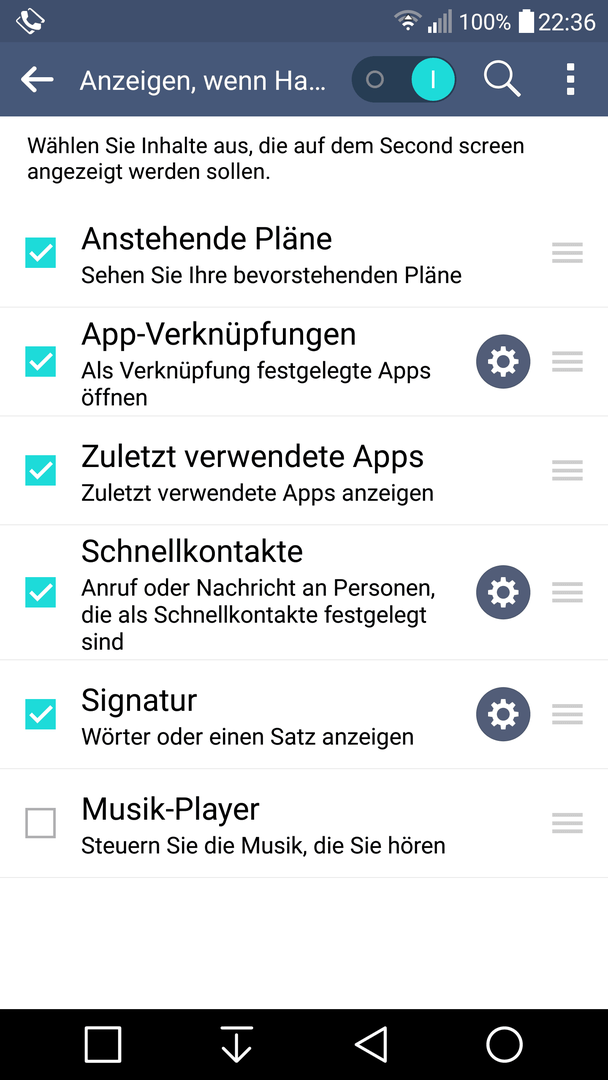The width and height of the screenshot is (608, 1080).
Task: Go back using the arrow icon
Action: point(36,80)
